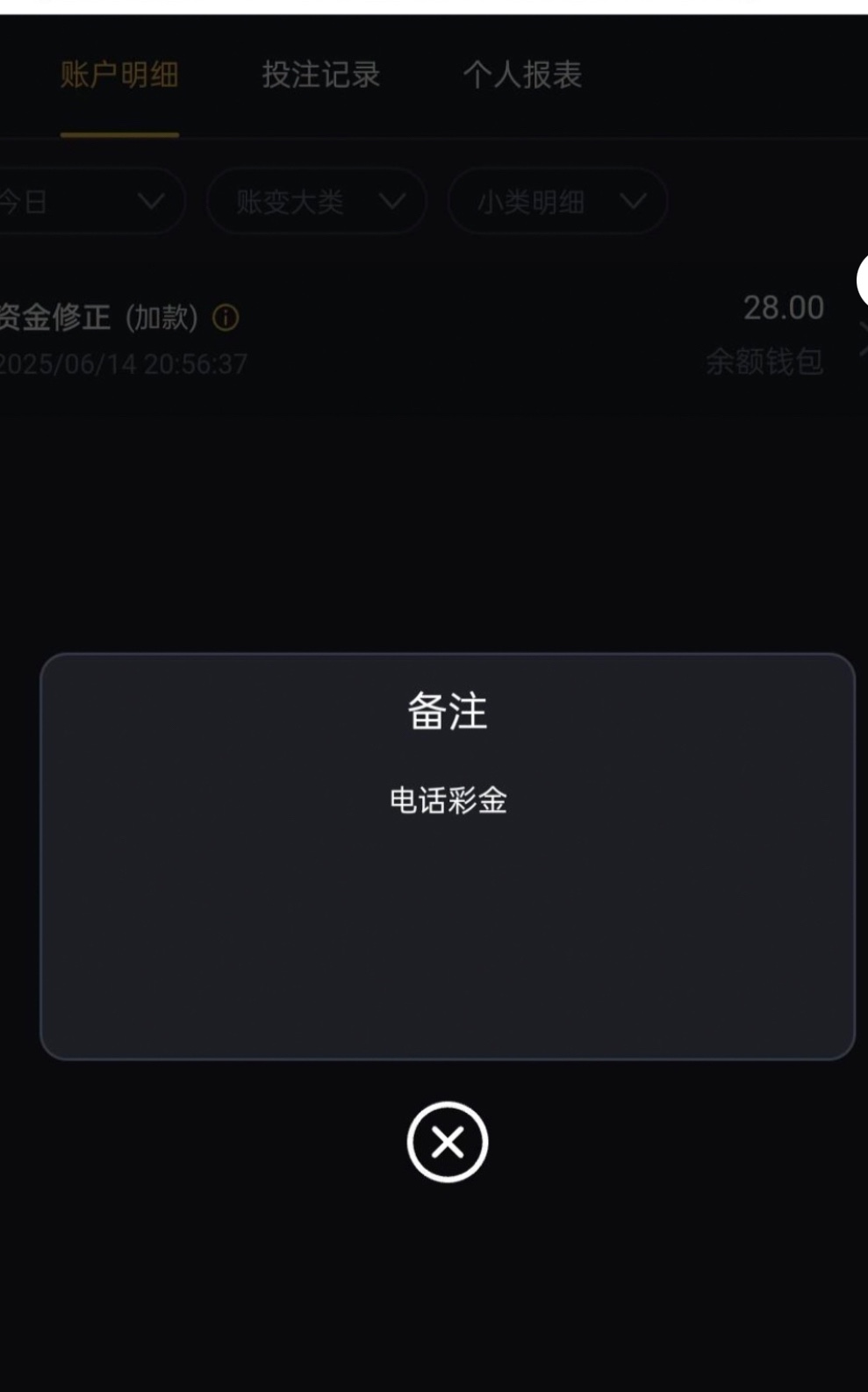
Task: Tap the floating circle on the right edge
Action: point(863,281)
